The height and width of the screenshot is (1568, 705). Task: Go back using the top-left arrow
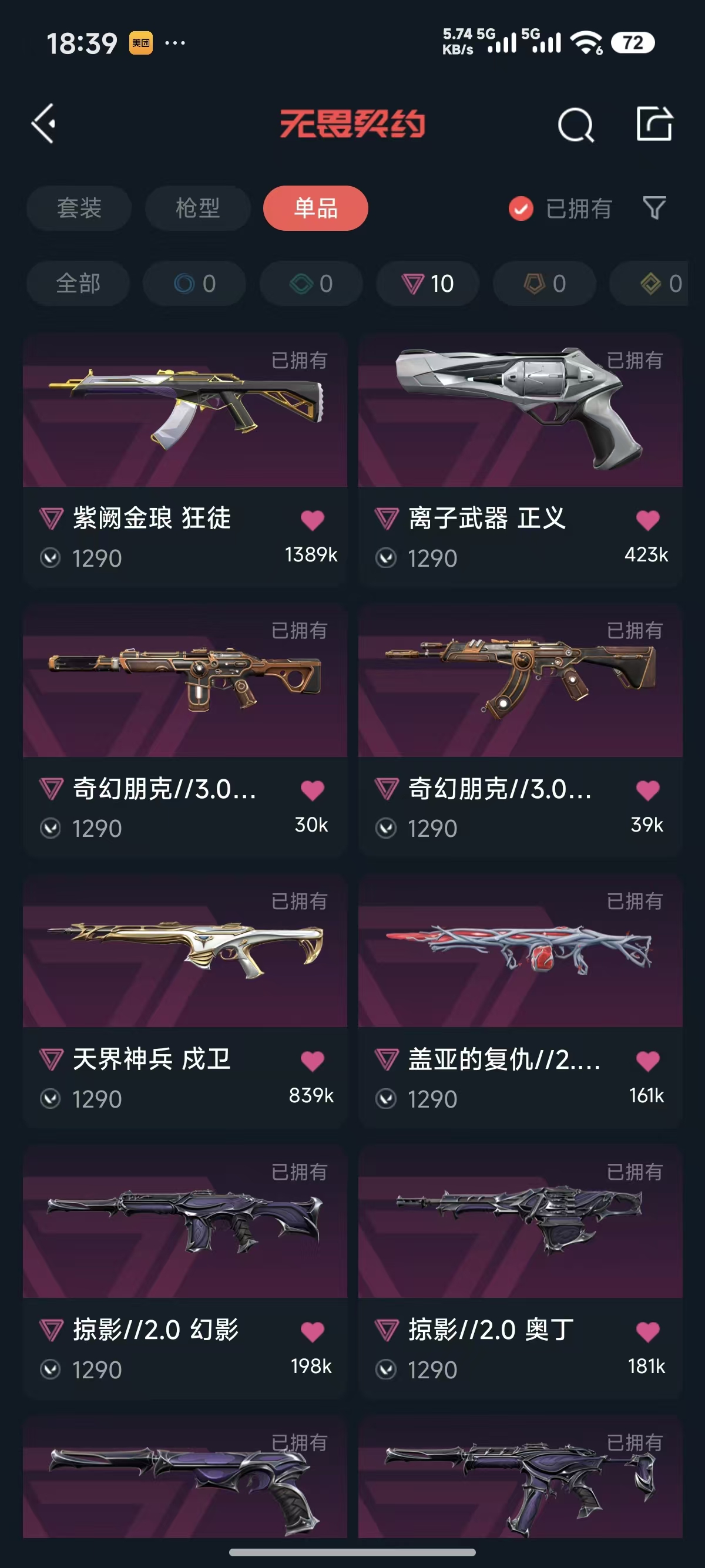pyautogui.click(x=43, y=123)
